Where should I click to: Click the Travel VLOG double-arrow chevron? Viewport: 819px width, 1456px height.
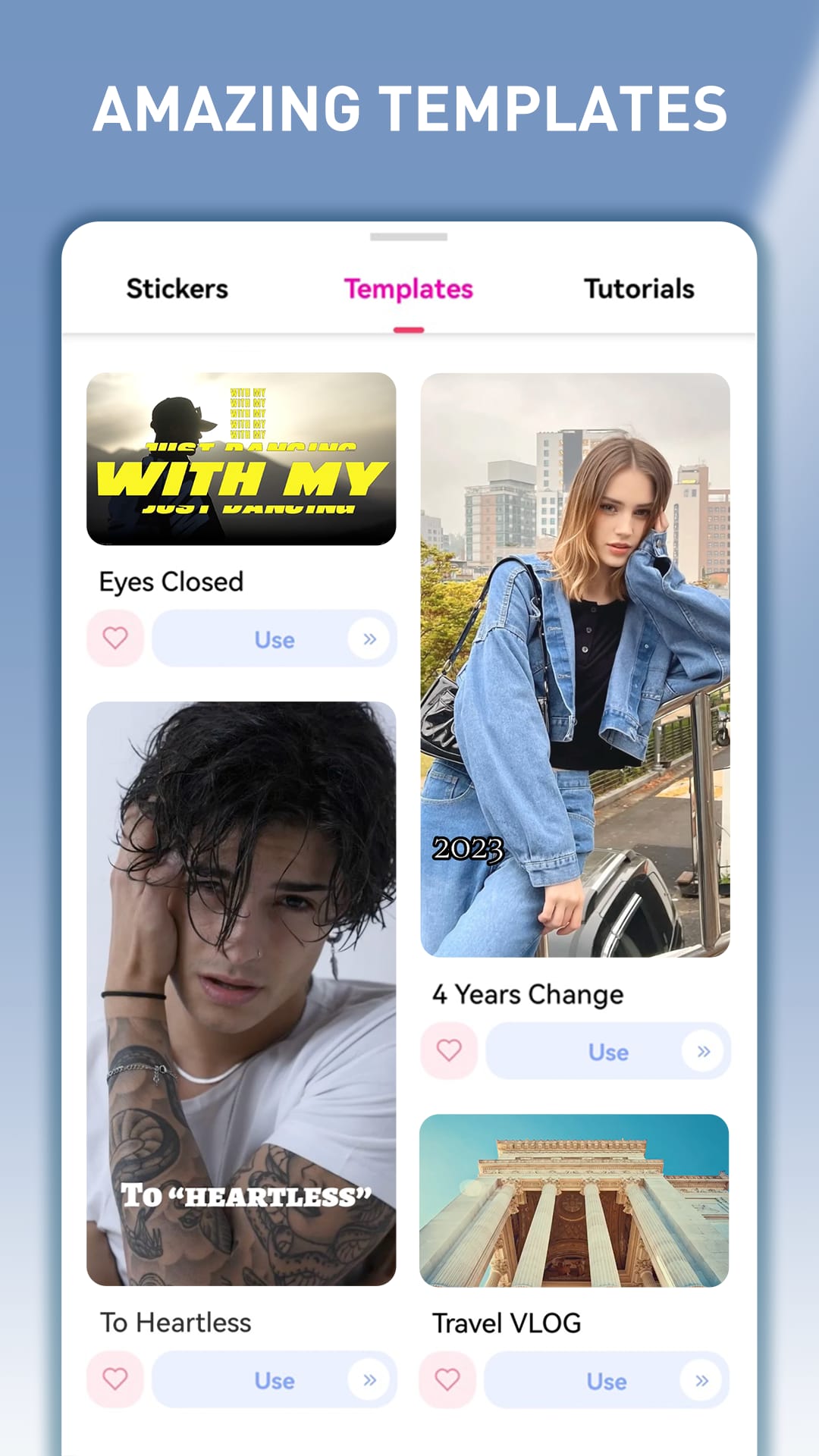703,1380
